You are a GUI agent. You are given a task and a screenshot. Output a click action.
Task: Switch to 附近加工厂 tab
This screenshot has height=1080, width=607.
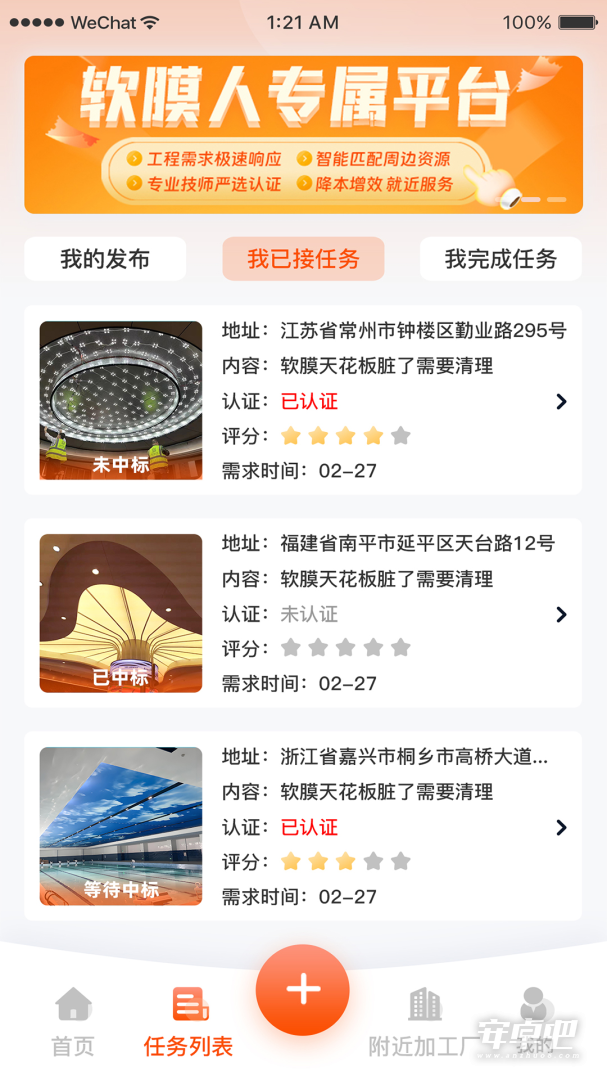pos(424,1022)
